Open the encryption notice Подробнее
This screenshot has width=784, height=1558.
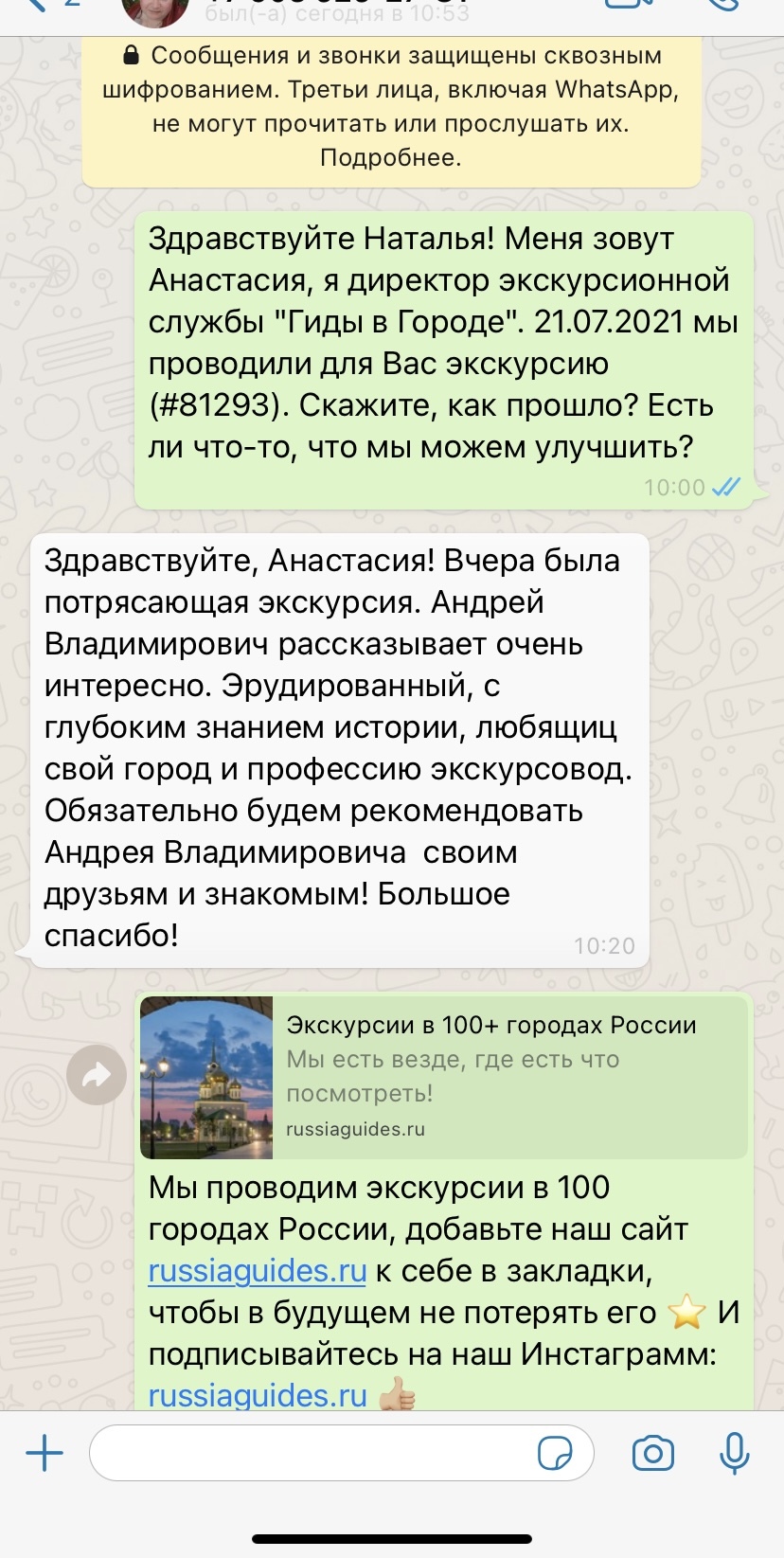click(x=390, y=158)
